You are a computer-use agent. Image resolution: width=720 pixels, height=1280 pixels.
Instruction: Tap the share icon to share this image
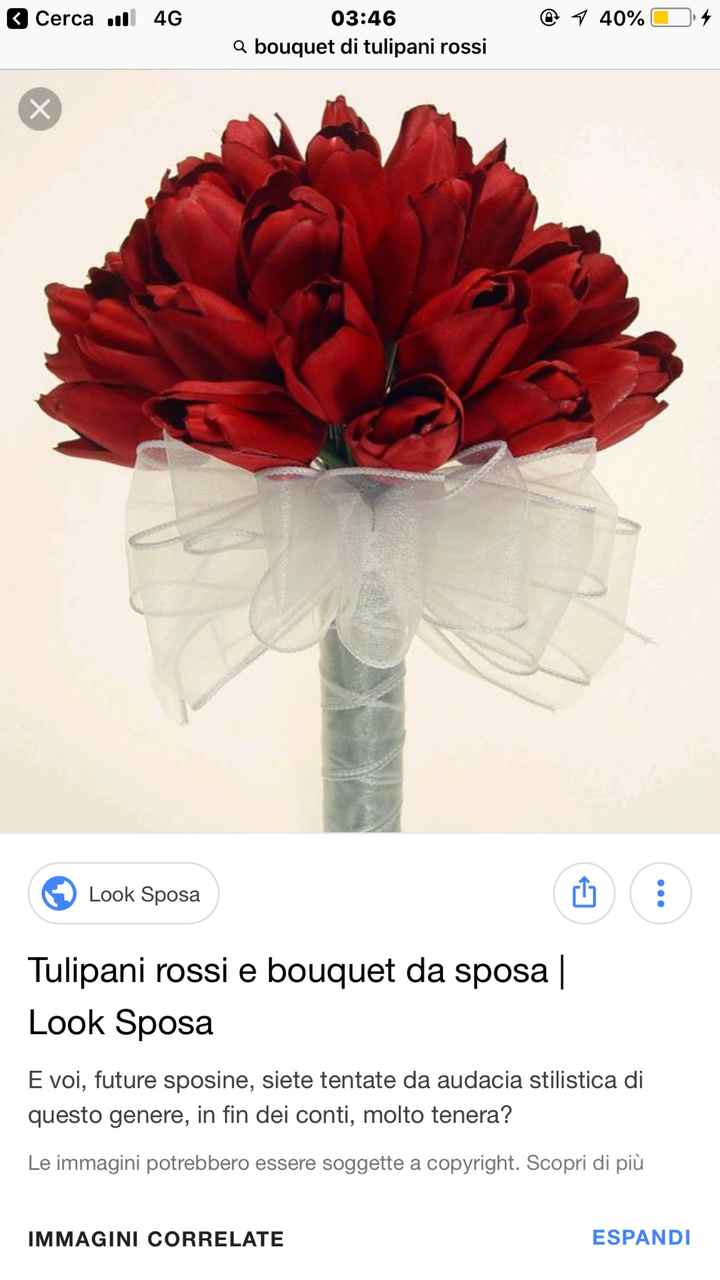click(584, 893)
